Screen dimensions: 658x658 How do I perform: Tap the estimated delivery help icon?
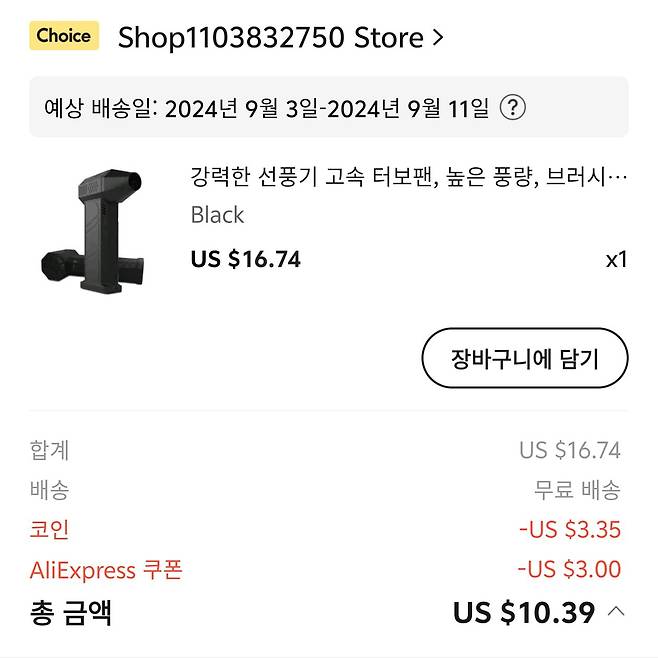pos(512,108)
